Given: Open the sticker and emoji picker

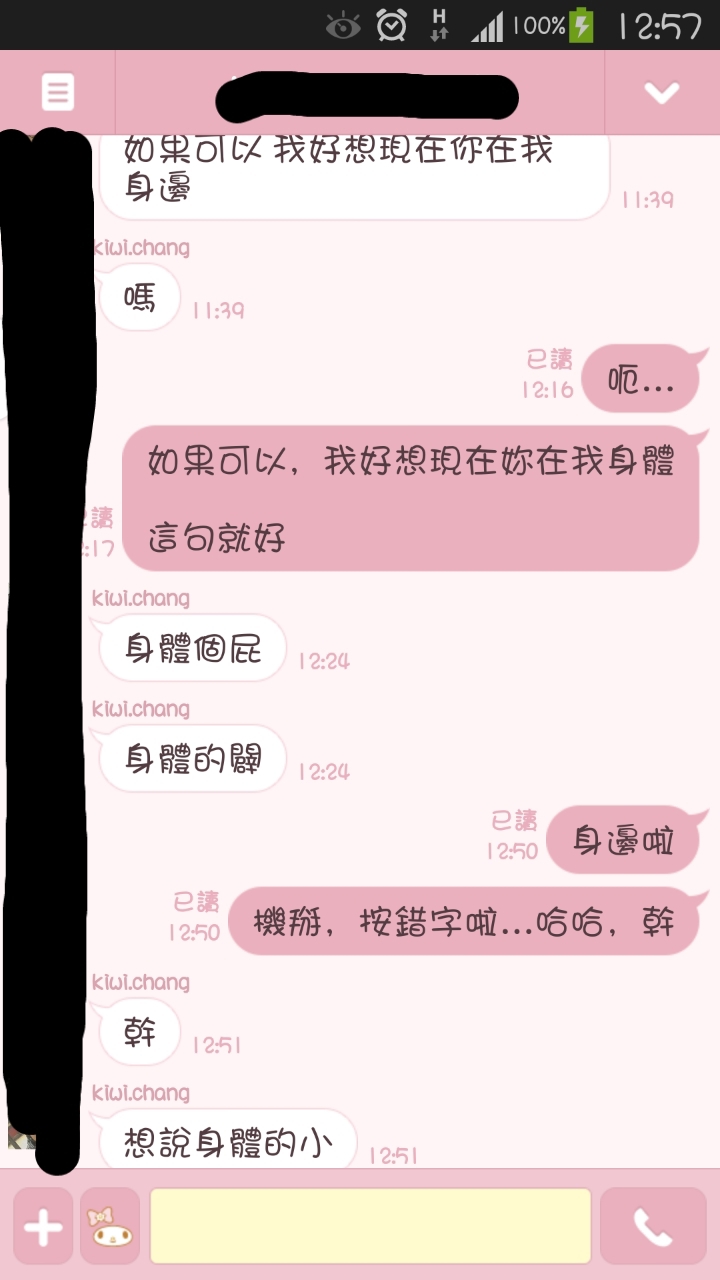Looking at the screenshot, I should point(110,1226).
